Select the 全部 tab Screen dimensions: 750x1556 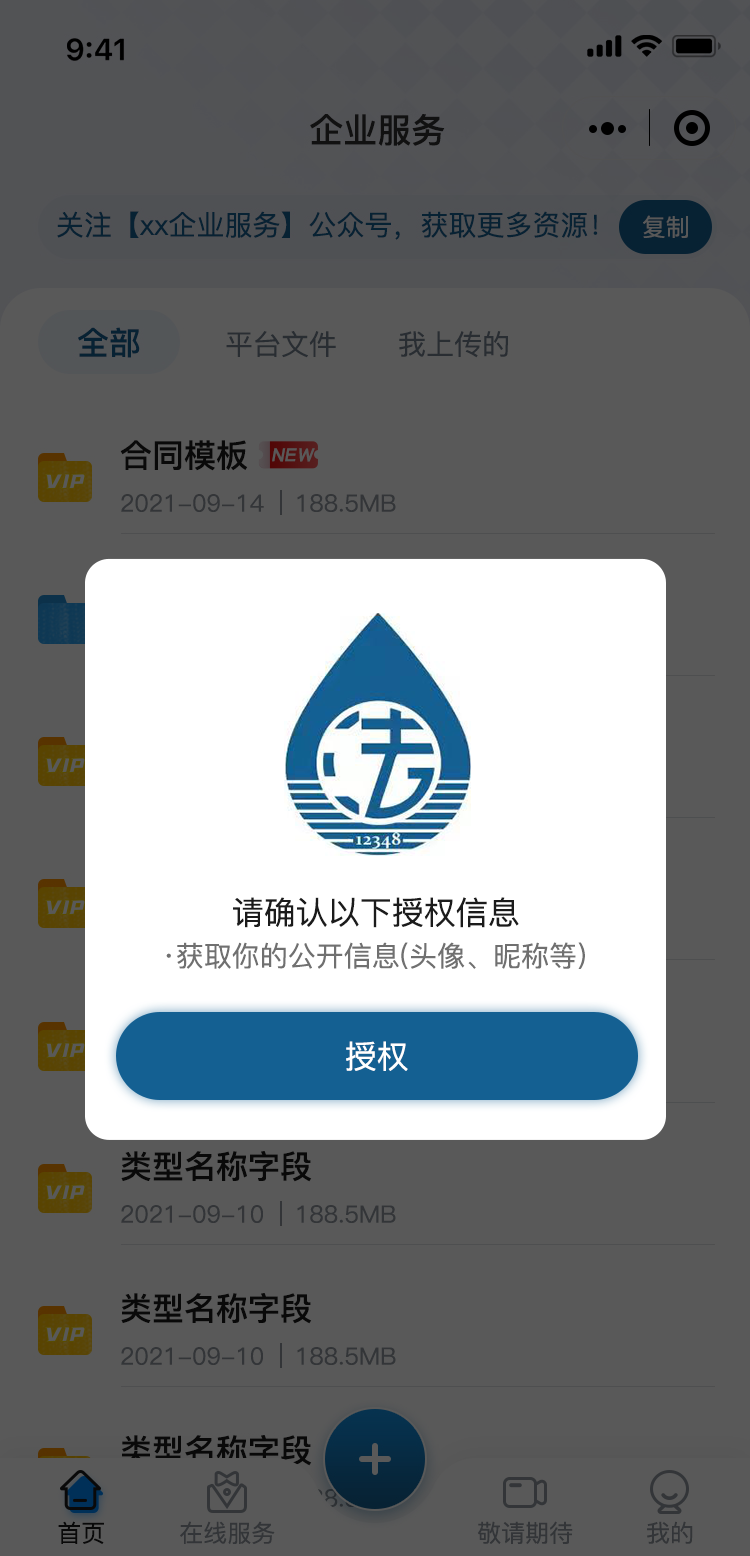[109, 344]
